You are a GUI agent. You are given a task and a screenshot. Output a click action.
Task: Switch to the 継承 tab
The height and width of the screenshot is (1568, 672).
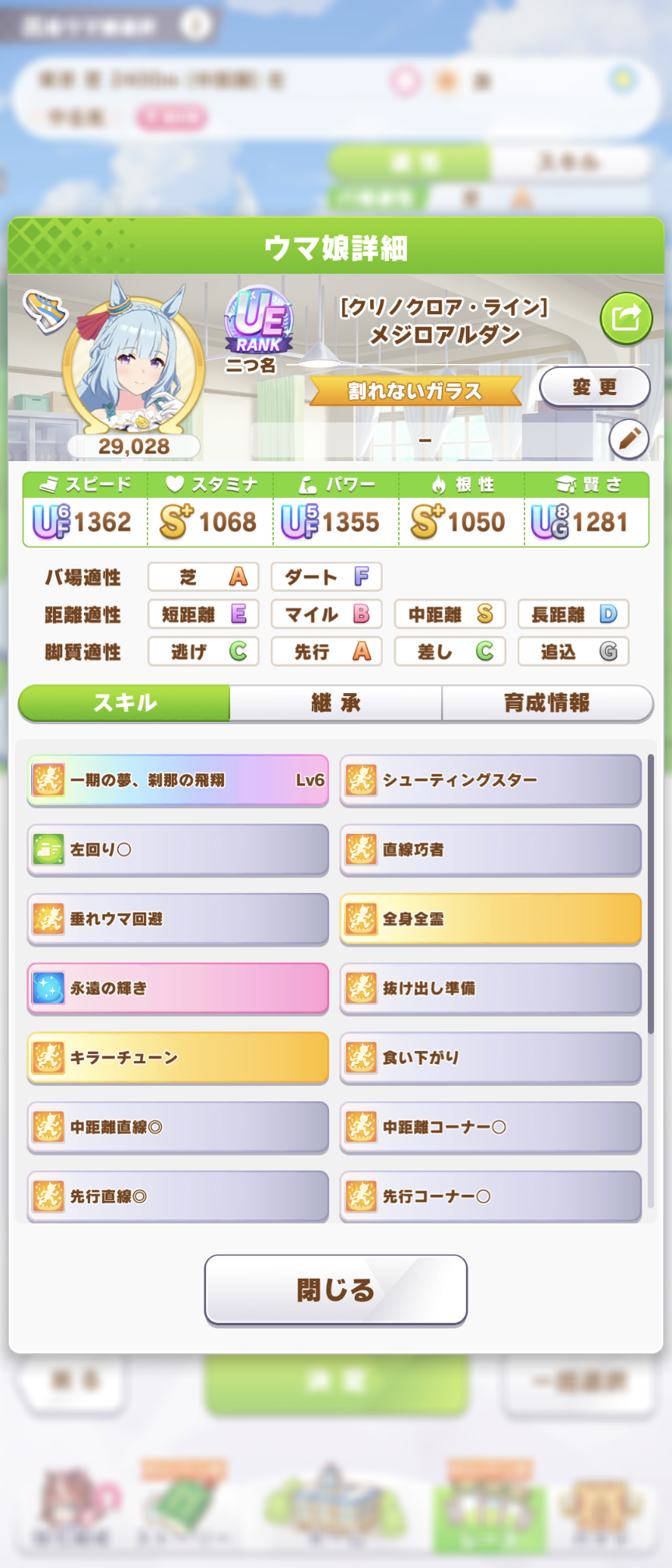(335, 703)
